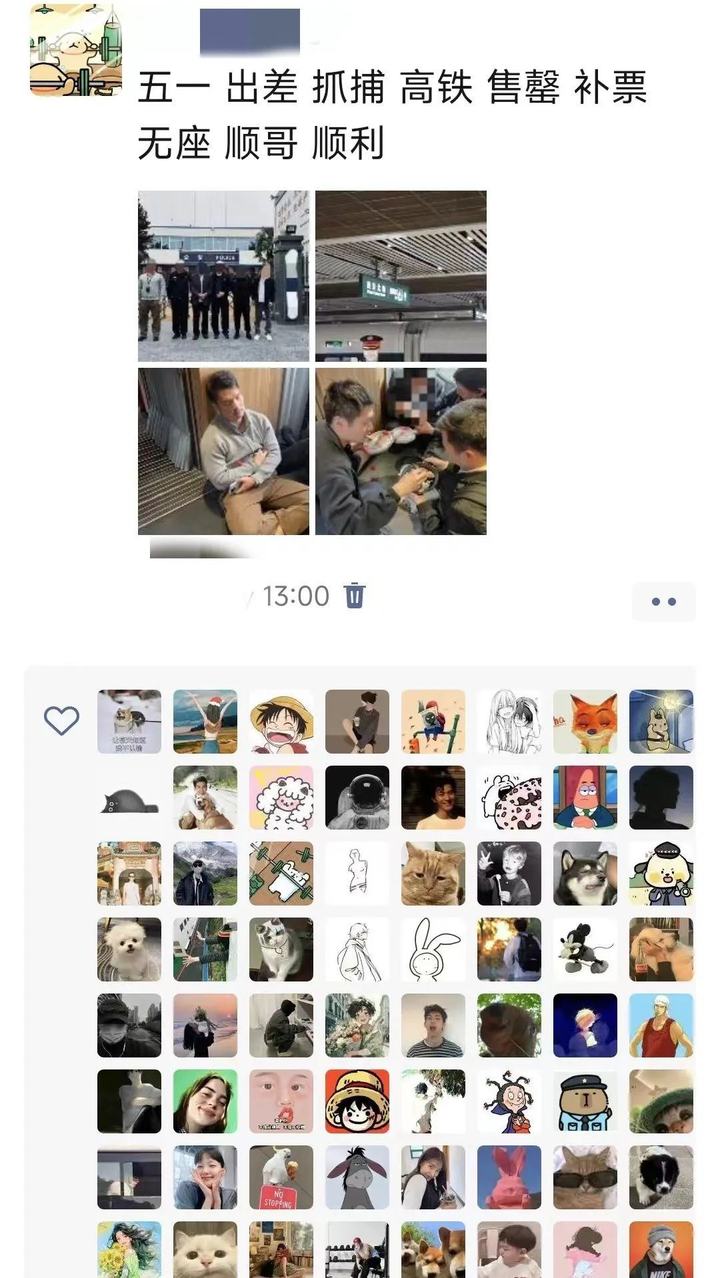This screenshot has height=1278, width=720.
Task: Open the two-dot like and comment menu
Action: pos(663,602)
